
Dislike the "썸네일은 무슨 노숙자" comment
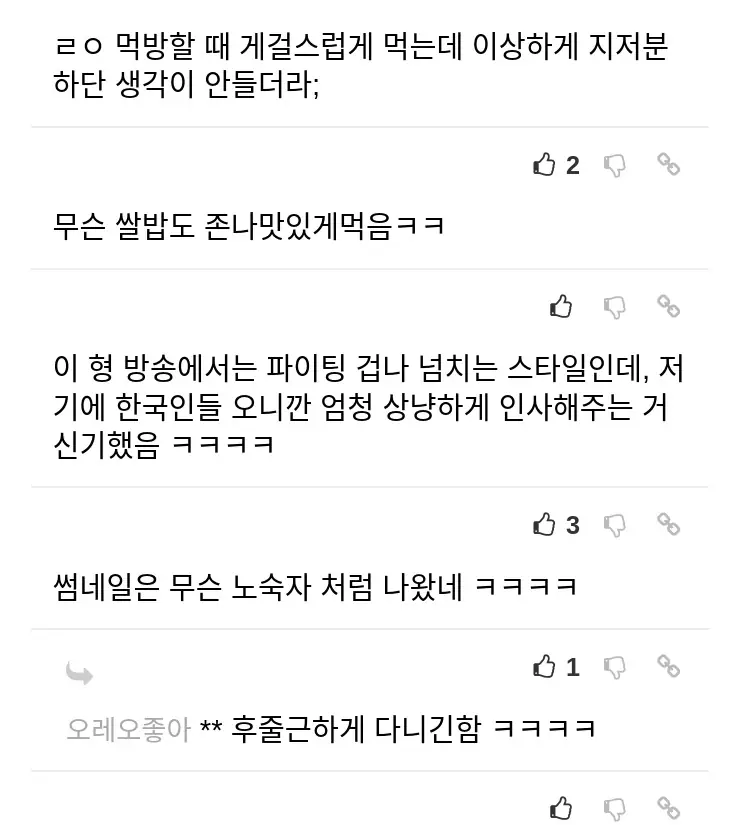pyautogui.click(x=615, y=524)
